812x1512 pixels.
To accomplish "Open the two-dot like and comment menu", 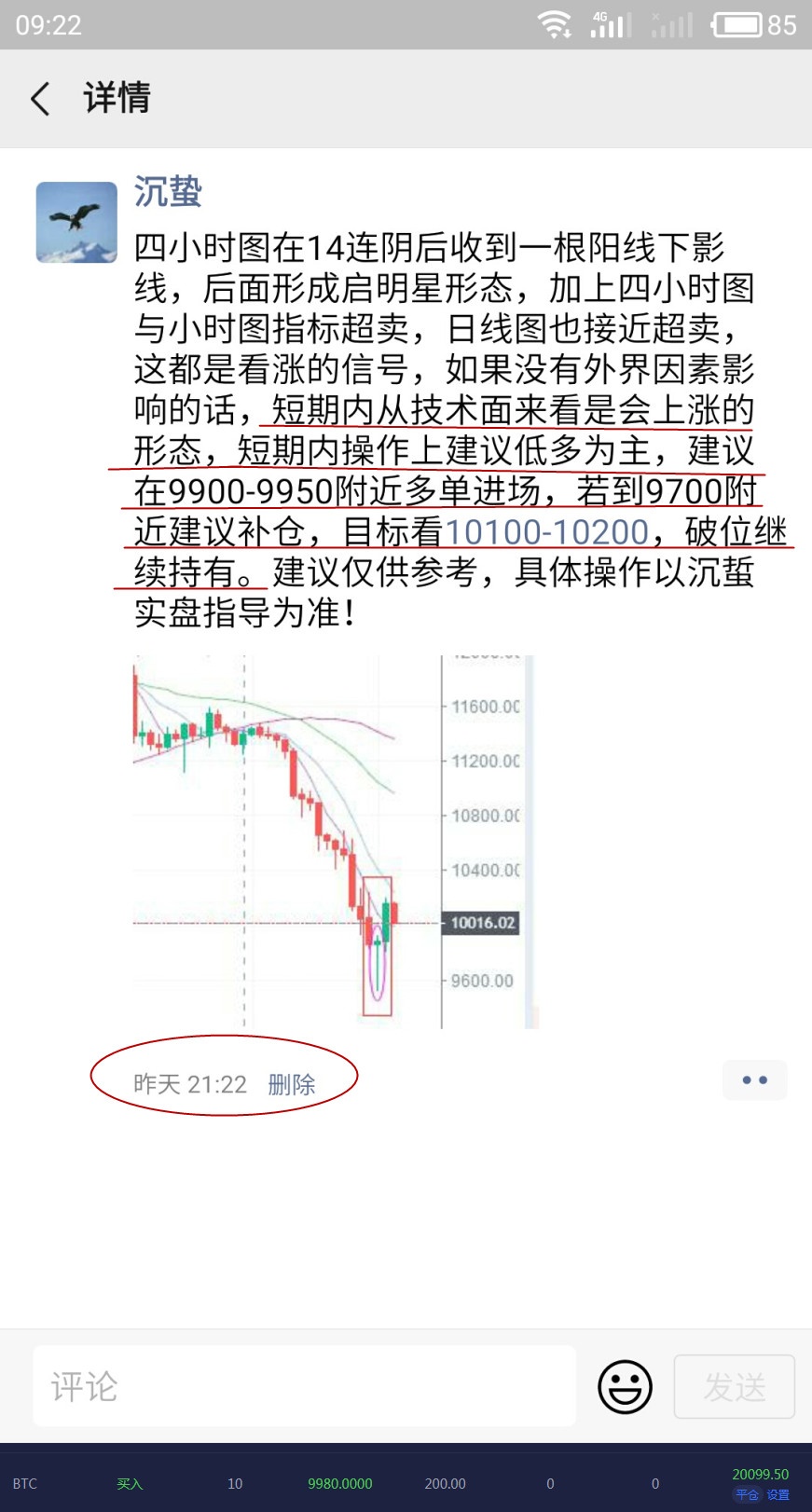I will (x=754, y=1080).
